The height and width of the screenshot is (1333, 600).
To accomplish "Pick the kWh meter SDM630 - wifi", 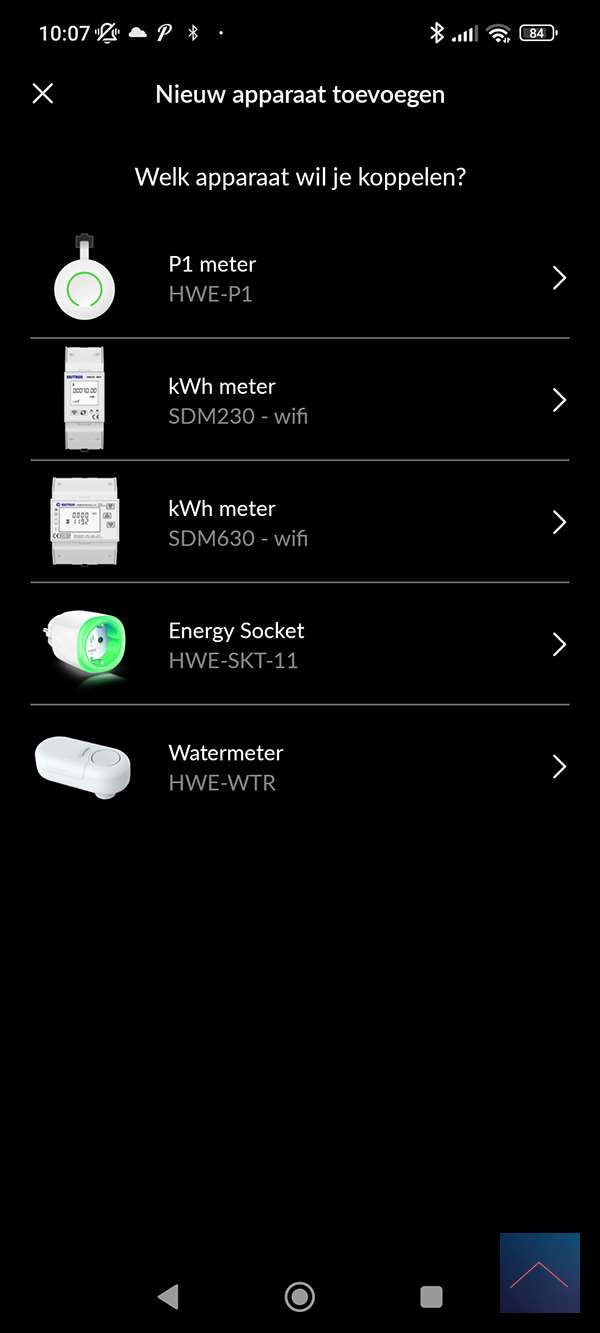I will point(300,522).
